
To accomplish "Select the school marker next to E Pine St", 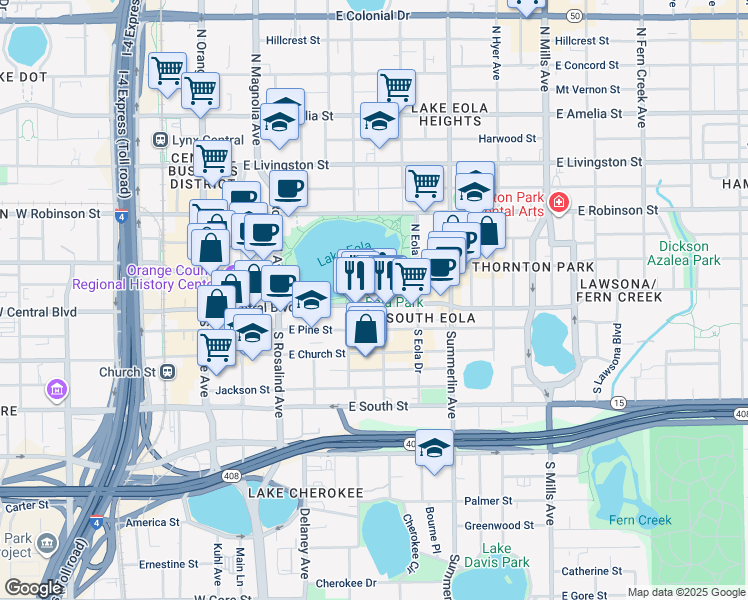I will [312, 301].
